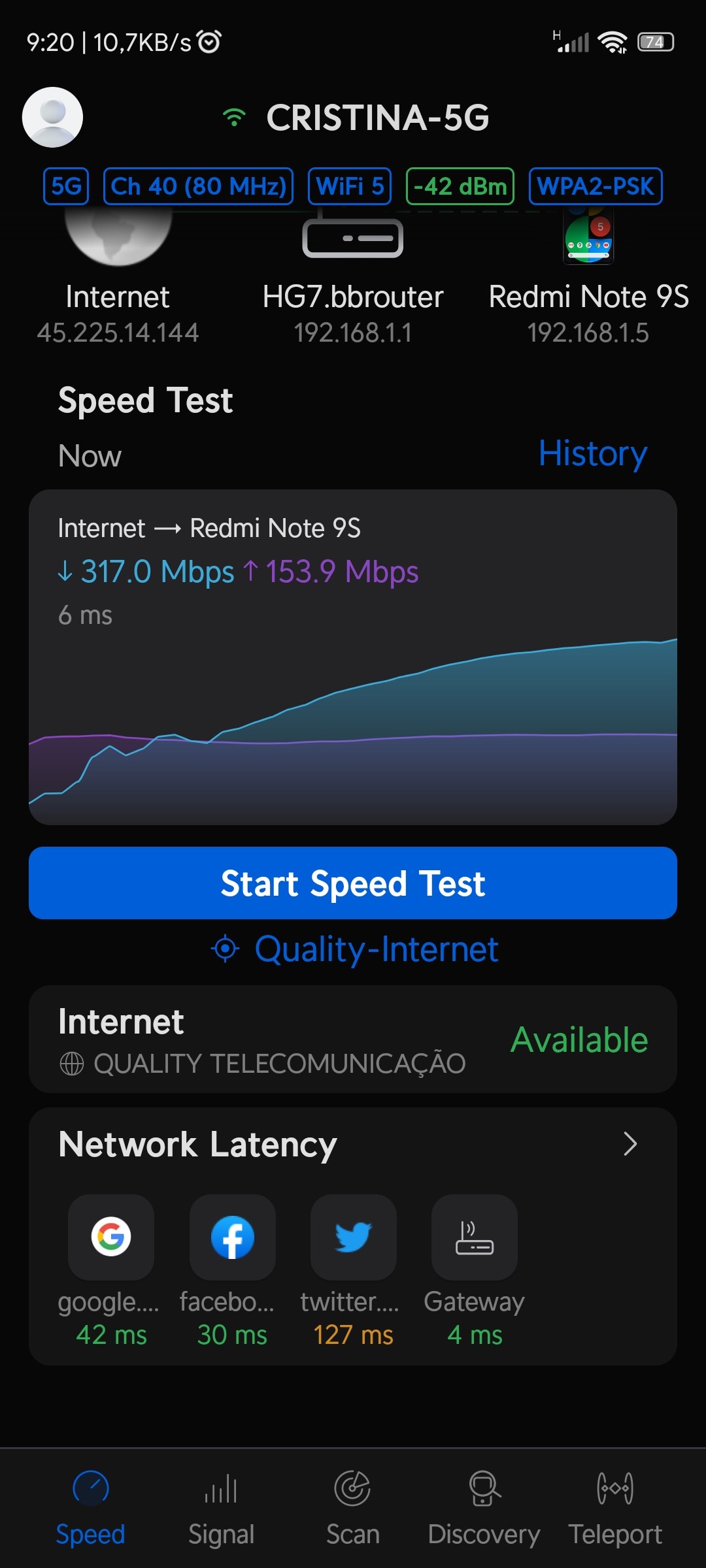Select the Quality-Internet test server

356,949
